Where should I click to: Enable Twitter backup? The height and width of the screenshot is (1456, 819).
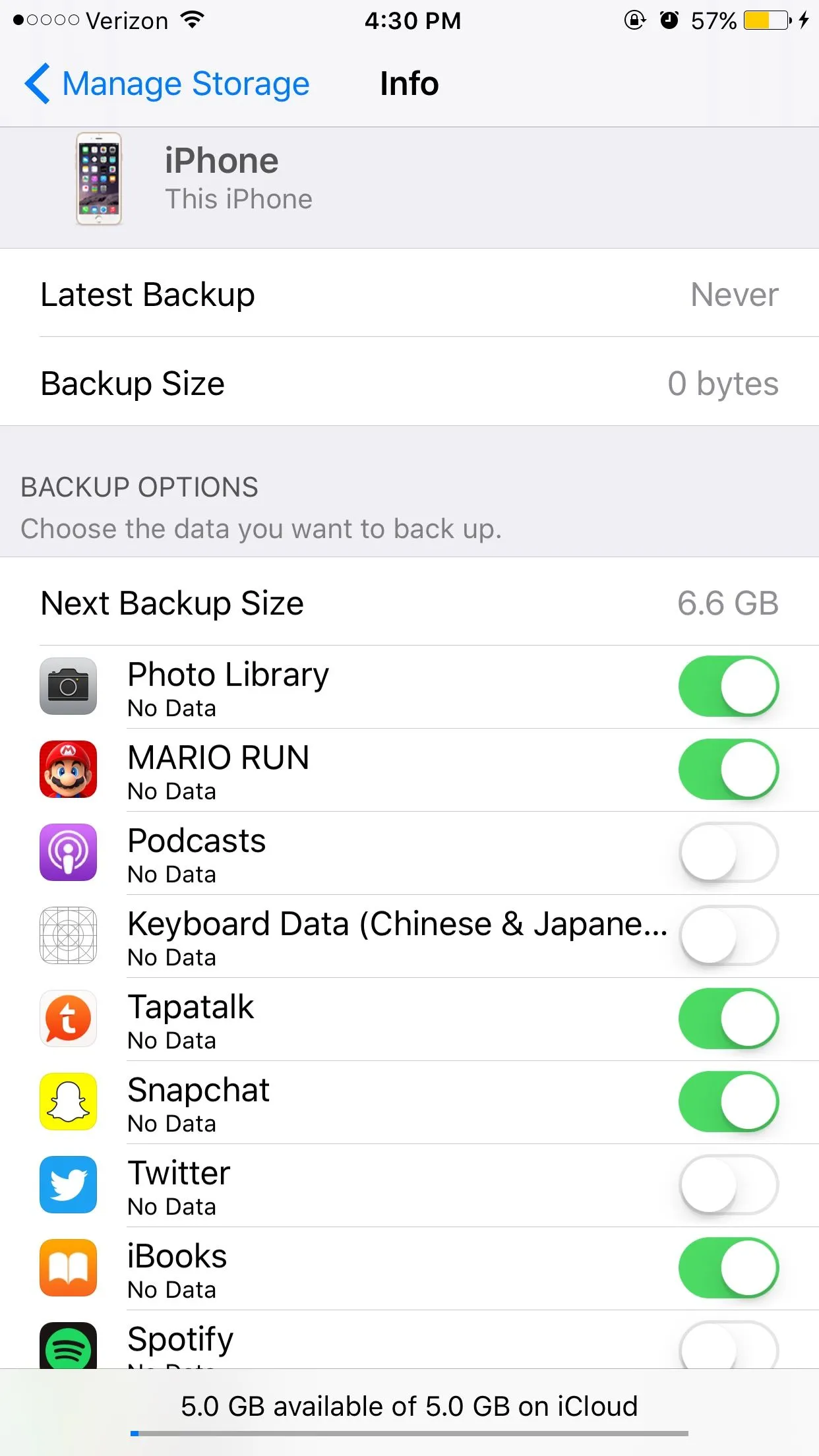pyautogui.click(x=728, y=1185)
